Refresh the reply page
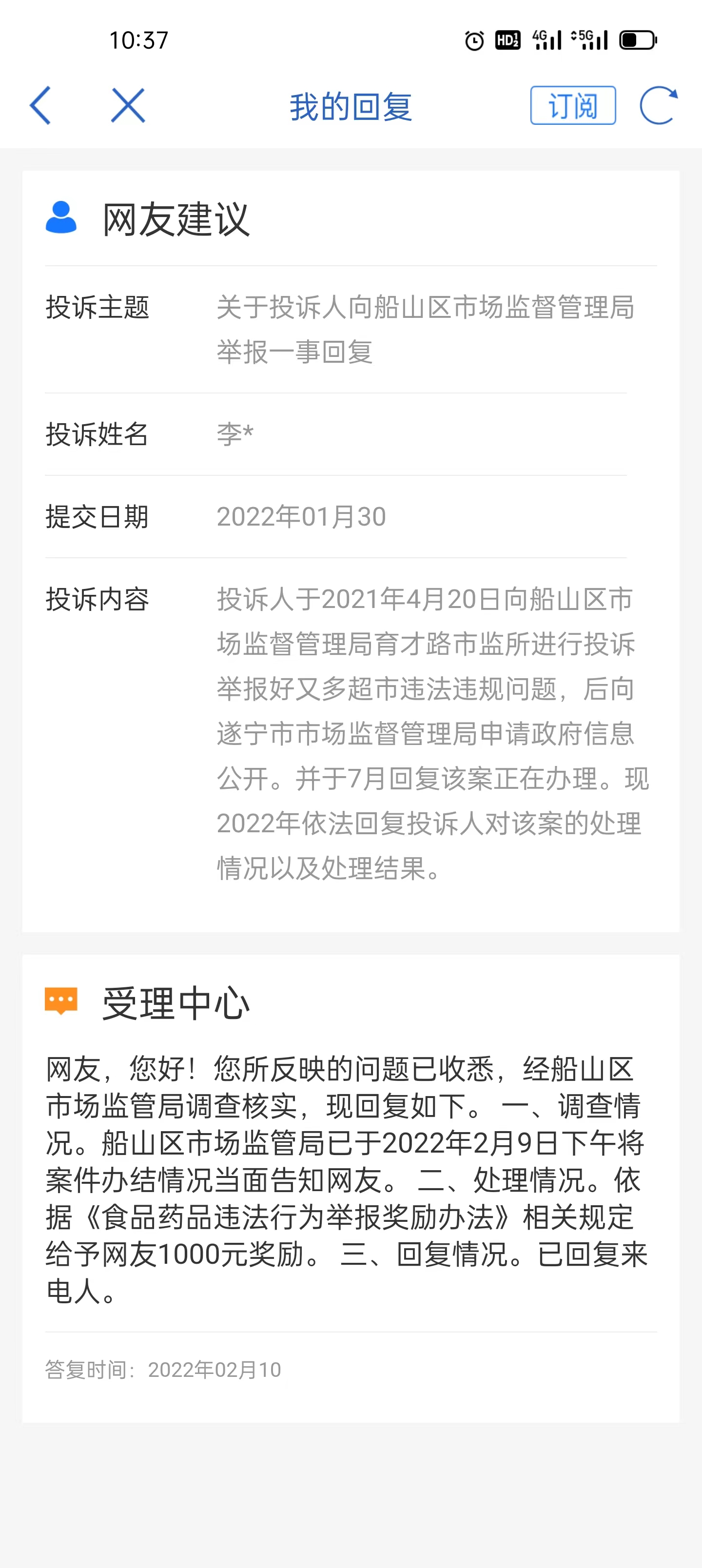 (658, 105)
